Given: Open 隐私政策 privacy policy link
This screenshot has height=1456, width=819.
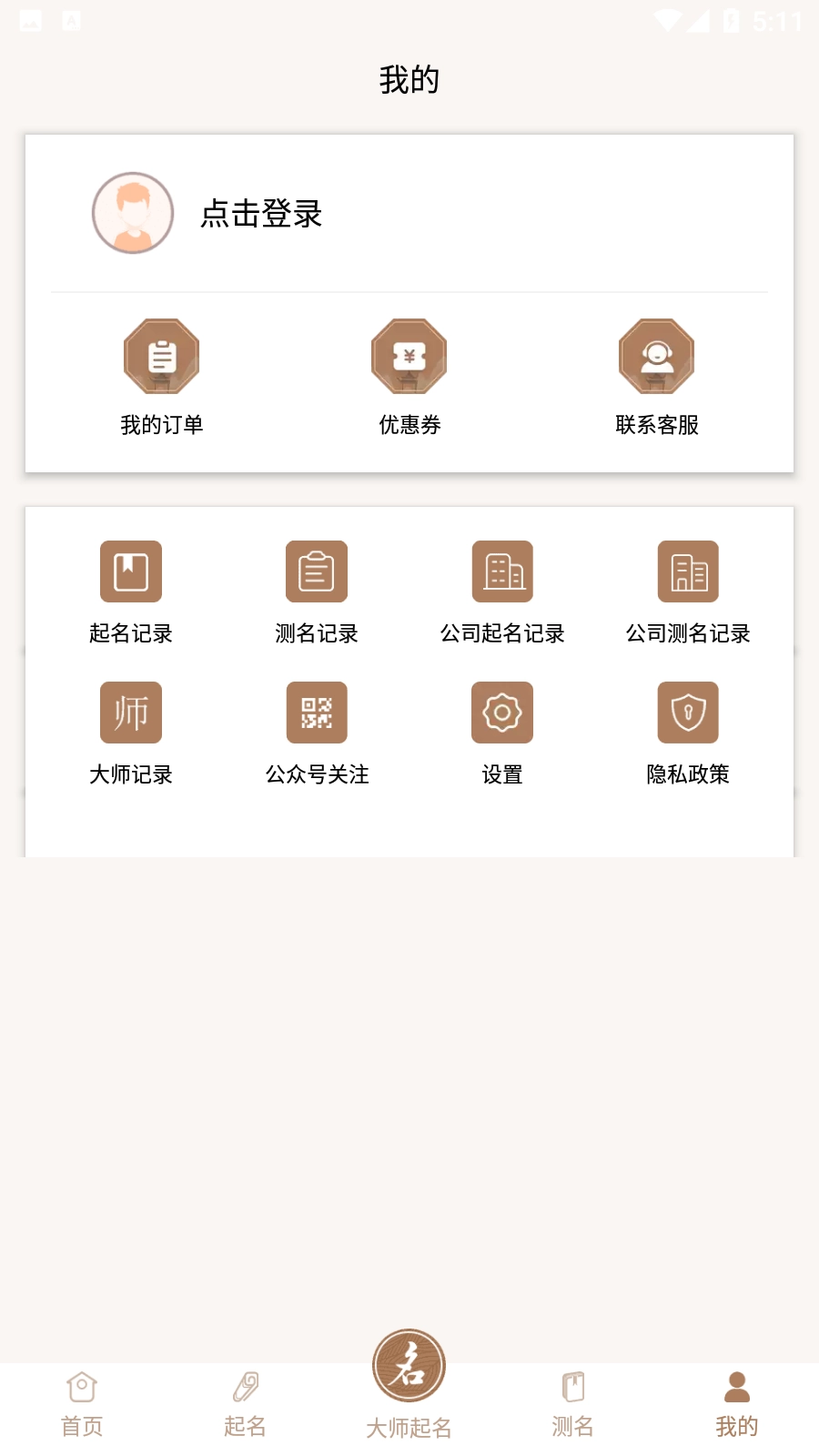Looking at the screenshot, I should pyautogui.click(x=688, y=774).
